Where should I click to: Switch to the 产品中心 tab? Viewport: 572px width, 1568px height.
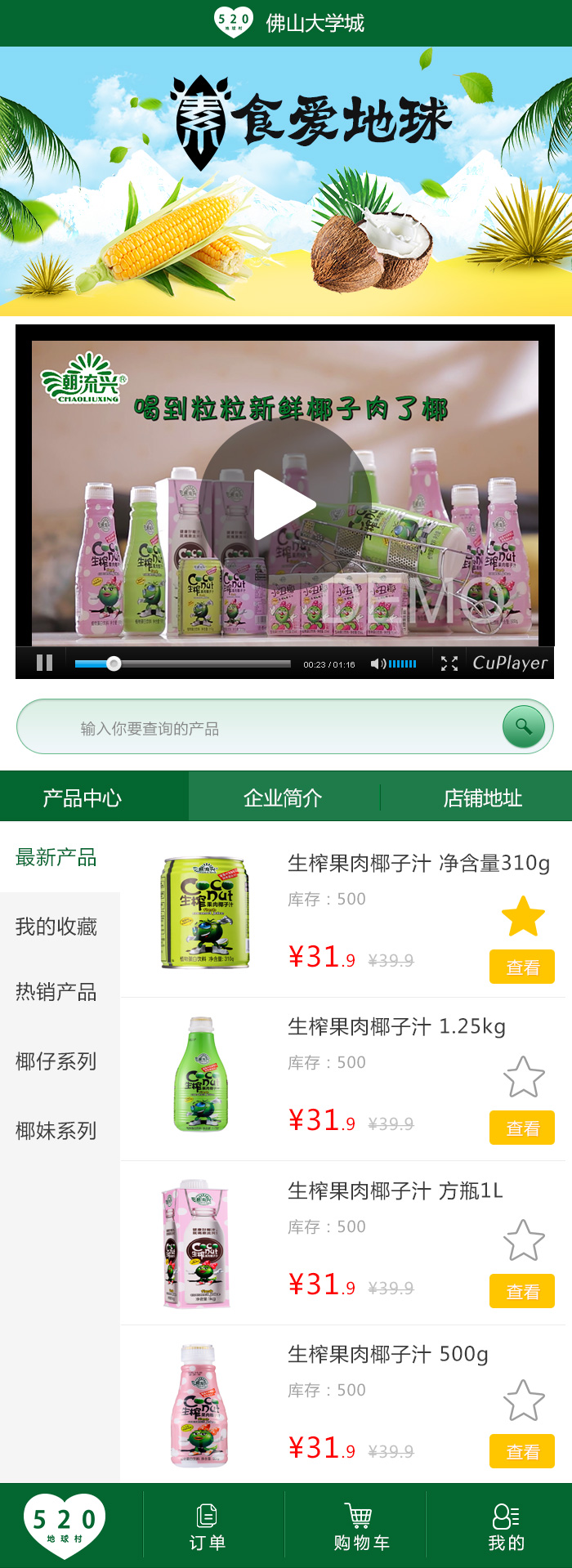point(83,797)
